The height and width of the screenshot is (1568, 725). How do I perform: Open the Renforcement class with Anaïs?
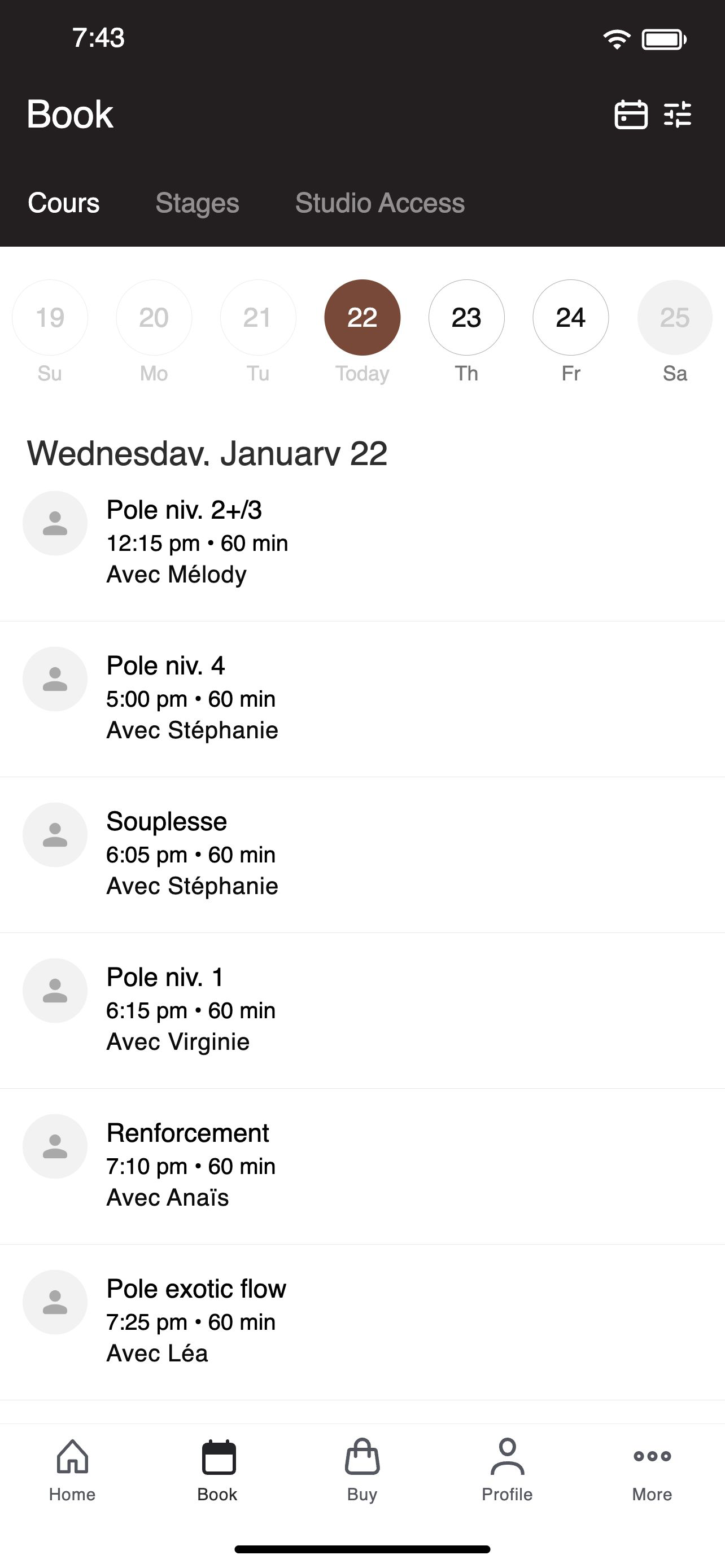362,1166
